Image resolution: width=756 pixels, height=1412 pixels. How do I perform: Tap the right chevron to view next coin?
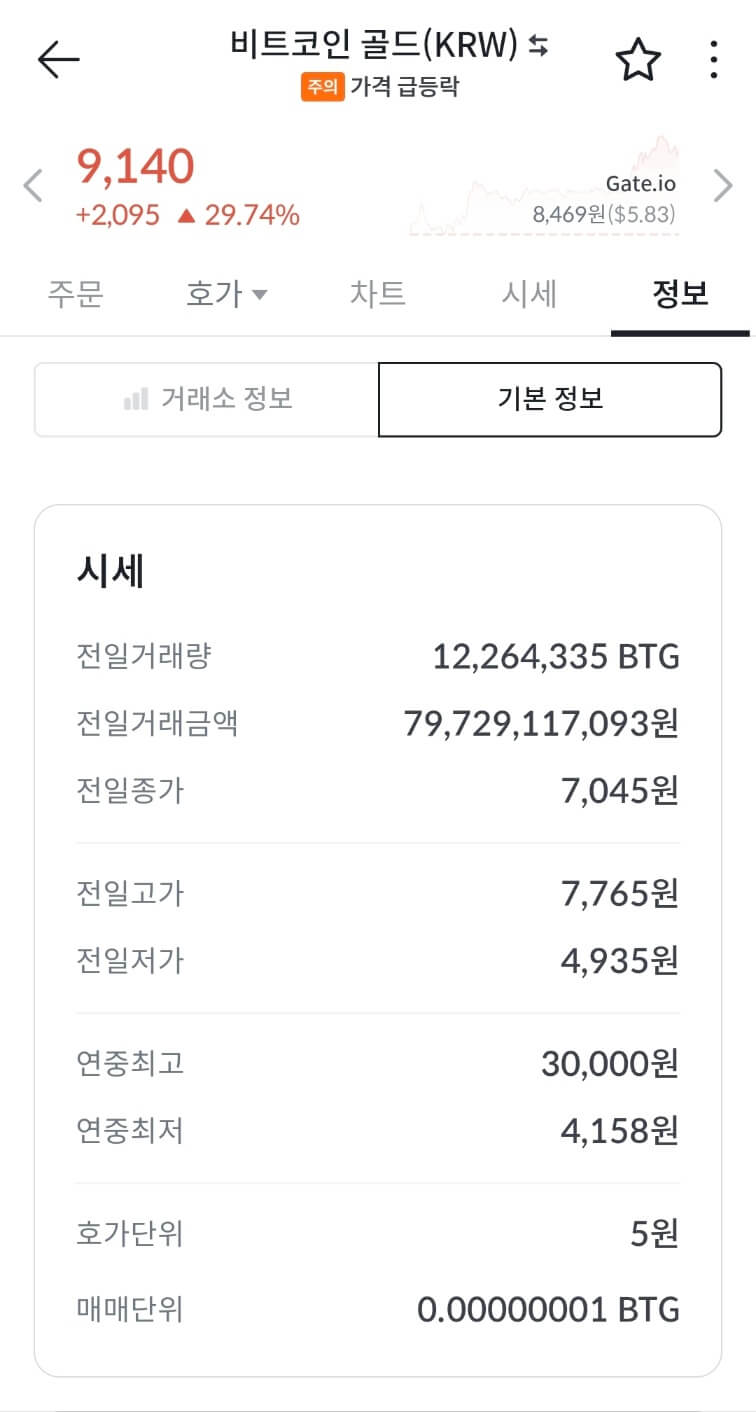pos(724,184)
